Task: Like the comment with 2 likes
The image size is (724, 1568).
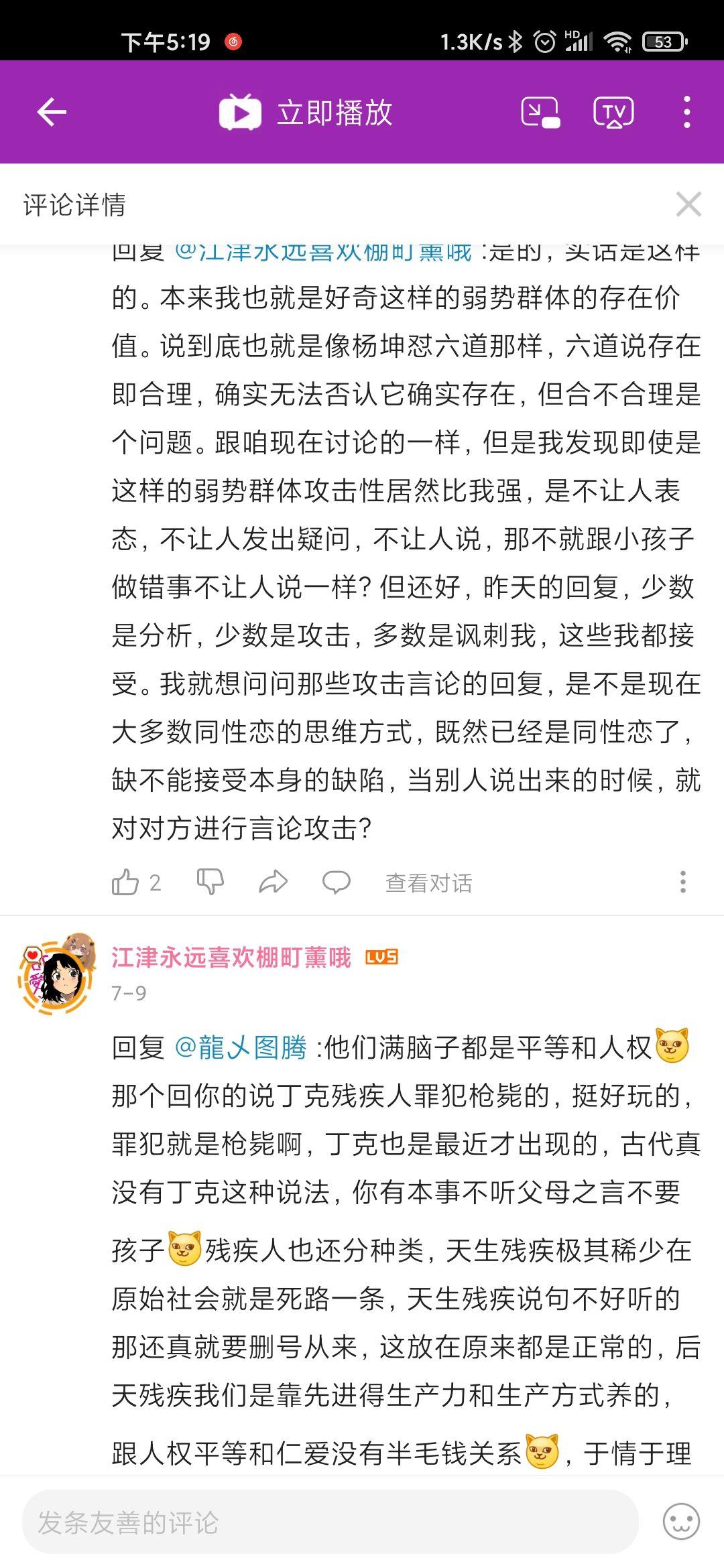Action: tap(126, 883)
